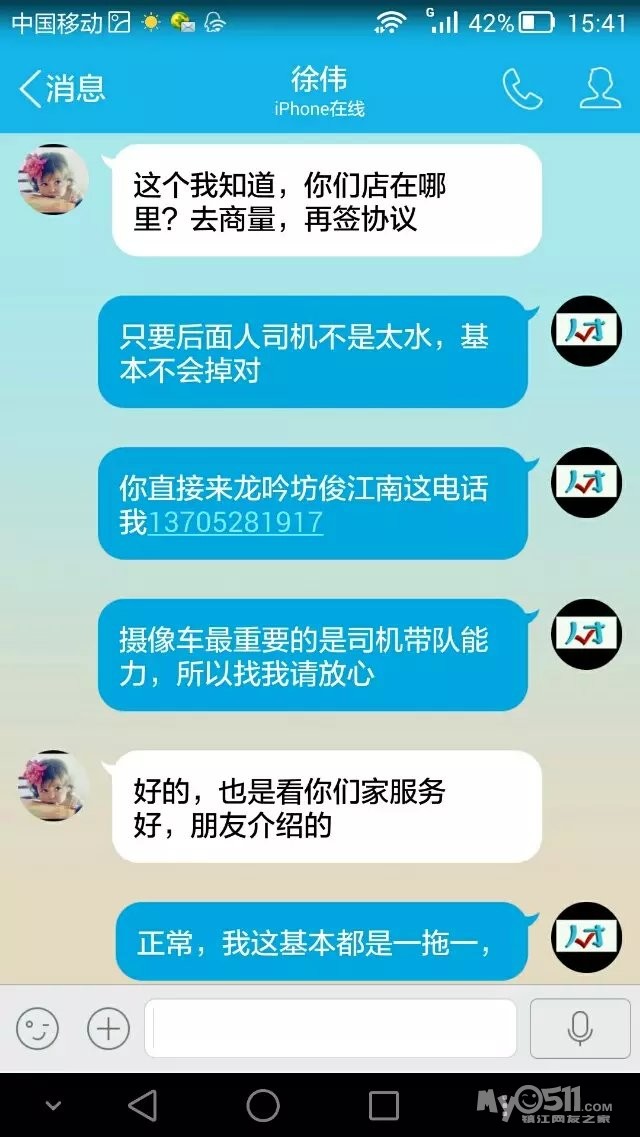Tap the phone number link 13705281917
Image resolution: width=640 pixels, height=1137 pixels.
[x=236, y=522]
